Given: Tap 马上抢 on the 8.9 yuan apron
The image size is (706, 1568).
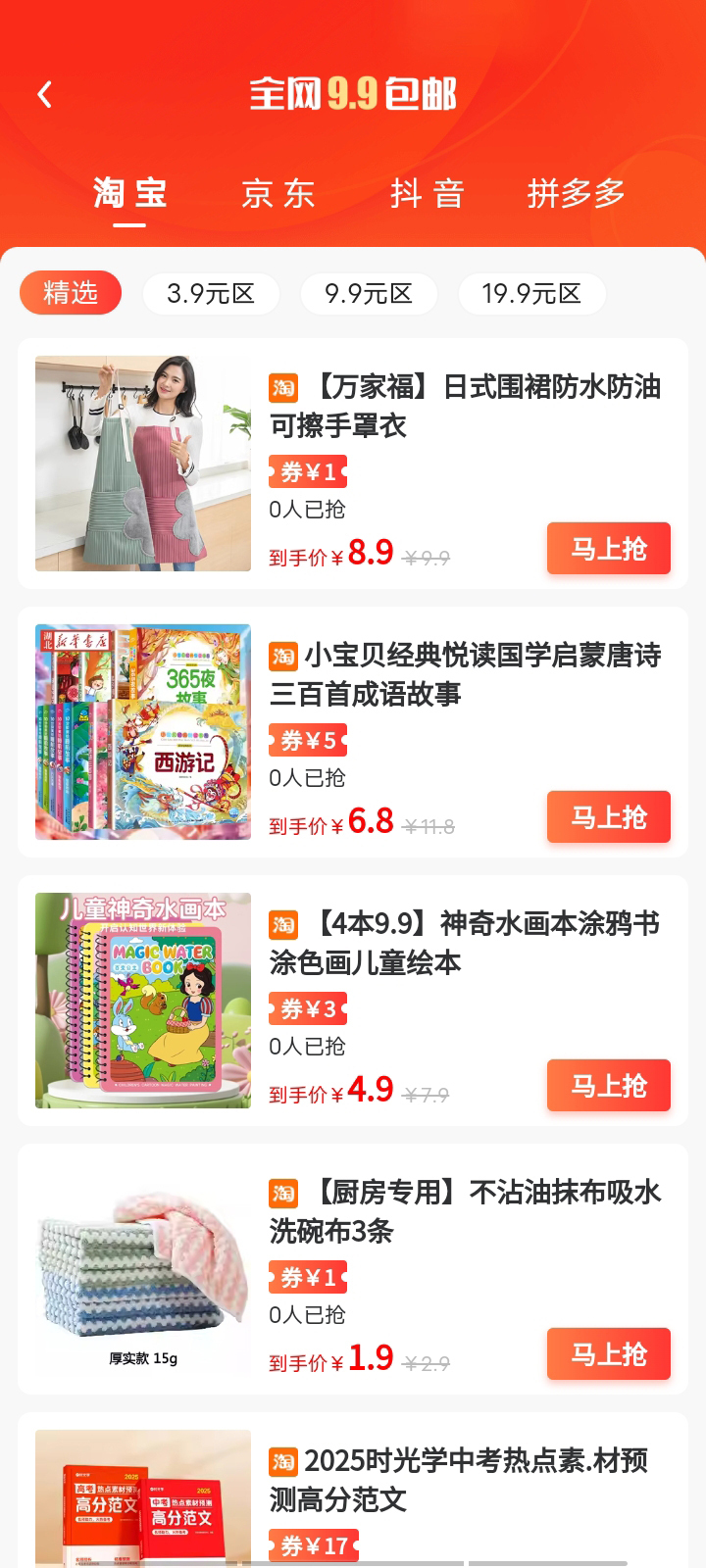Looking at the screenshot, I should click(608, 549).
